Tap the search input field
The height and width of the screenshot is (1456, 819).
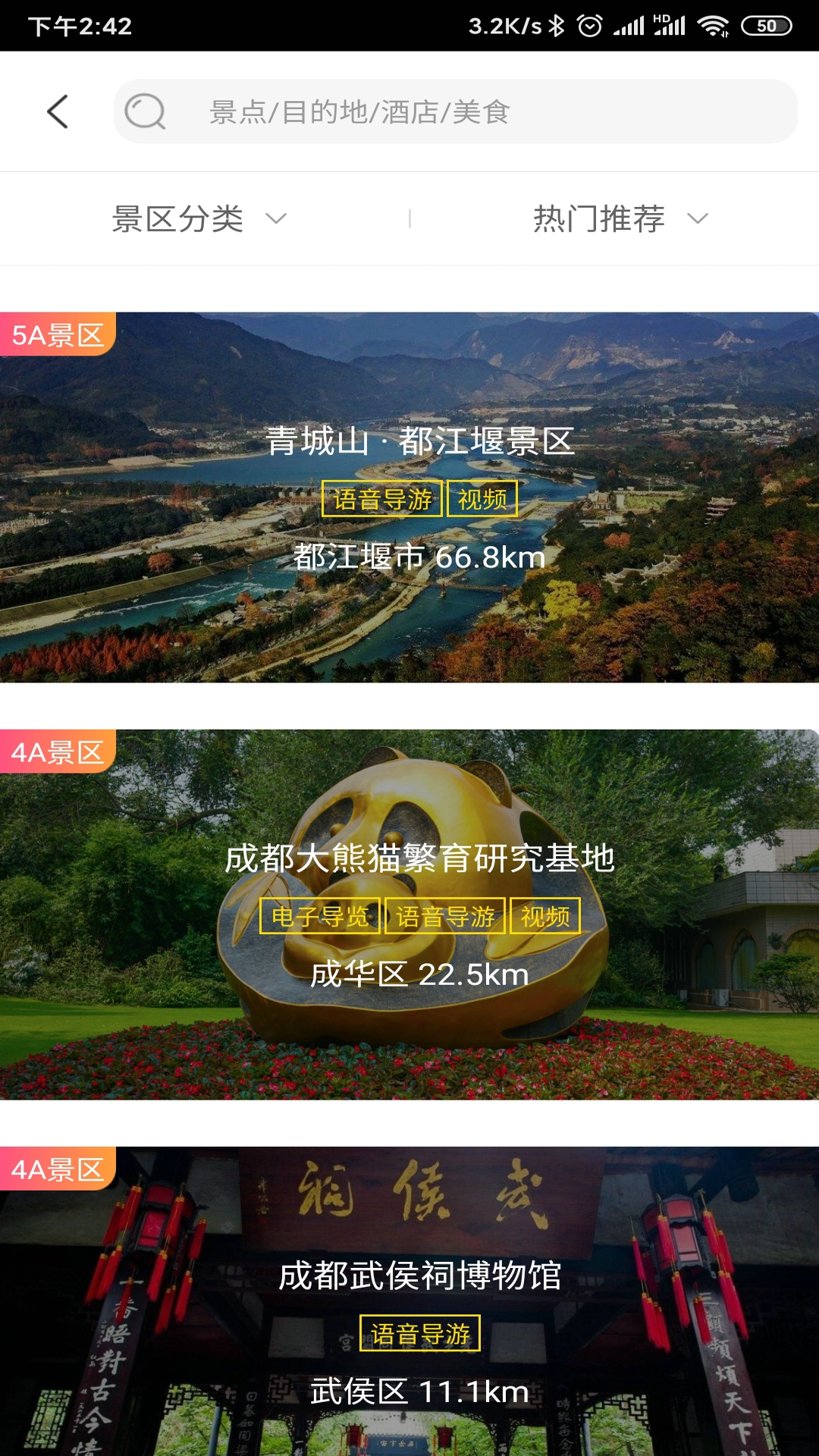tap(455, 112)
